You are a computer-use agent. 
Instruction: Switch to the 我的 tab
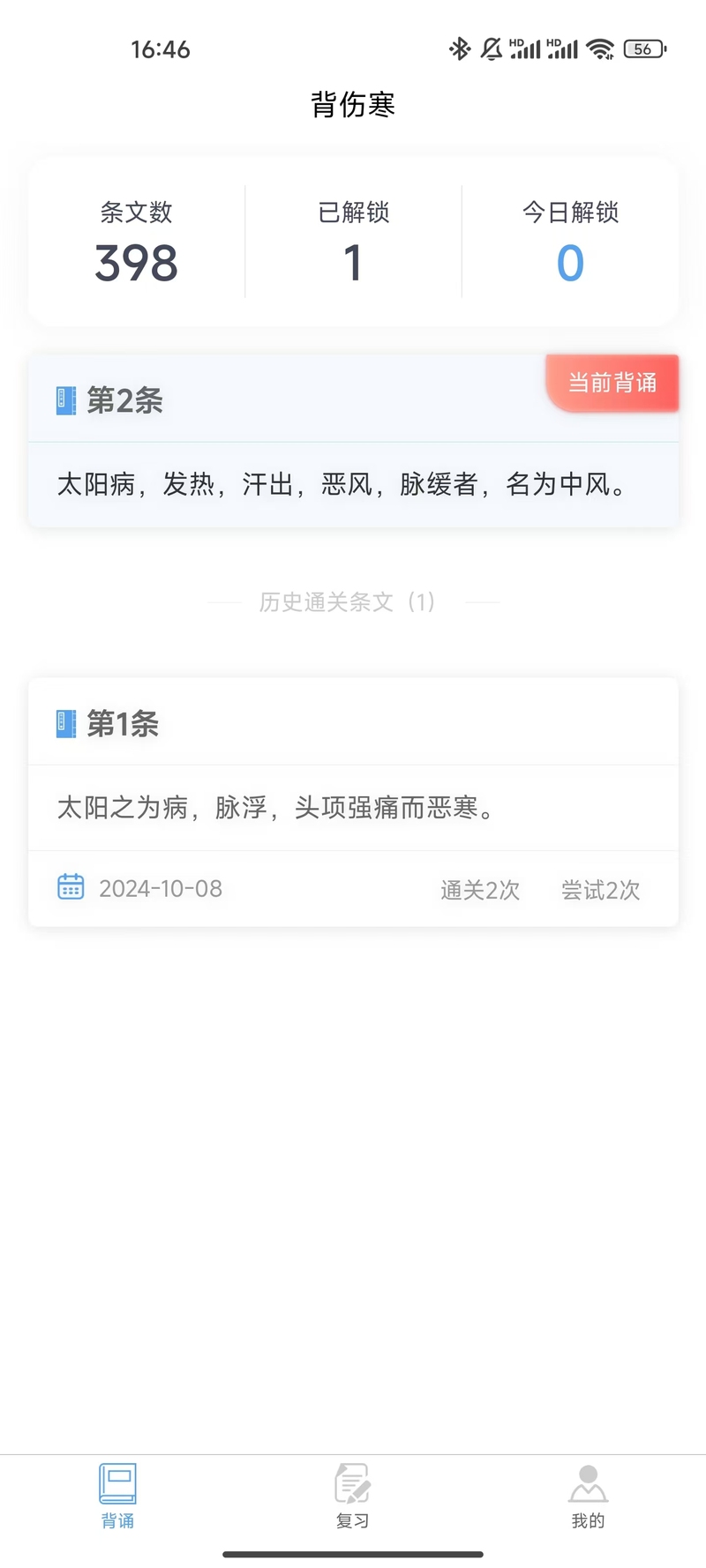tap(588, 1497)
